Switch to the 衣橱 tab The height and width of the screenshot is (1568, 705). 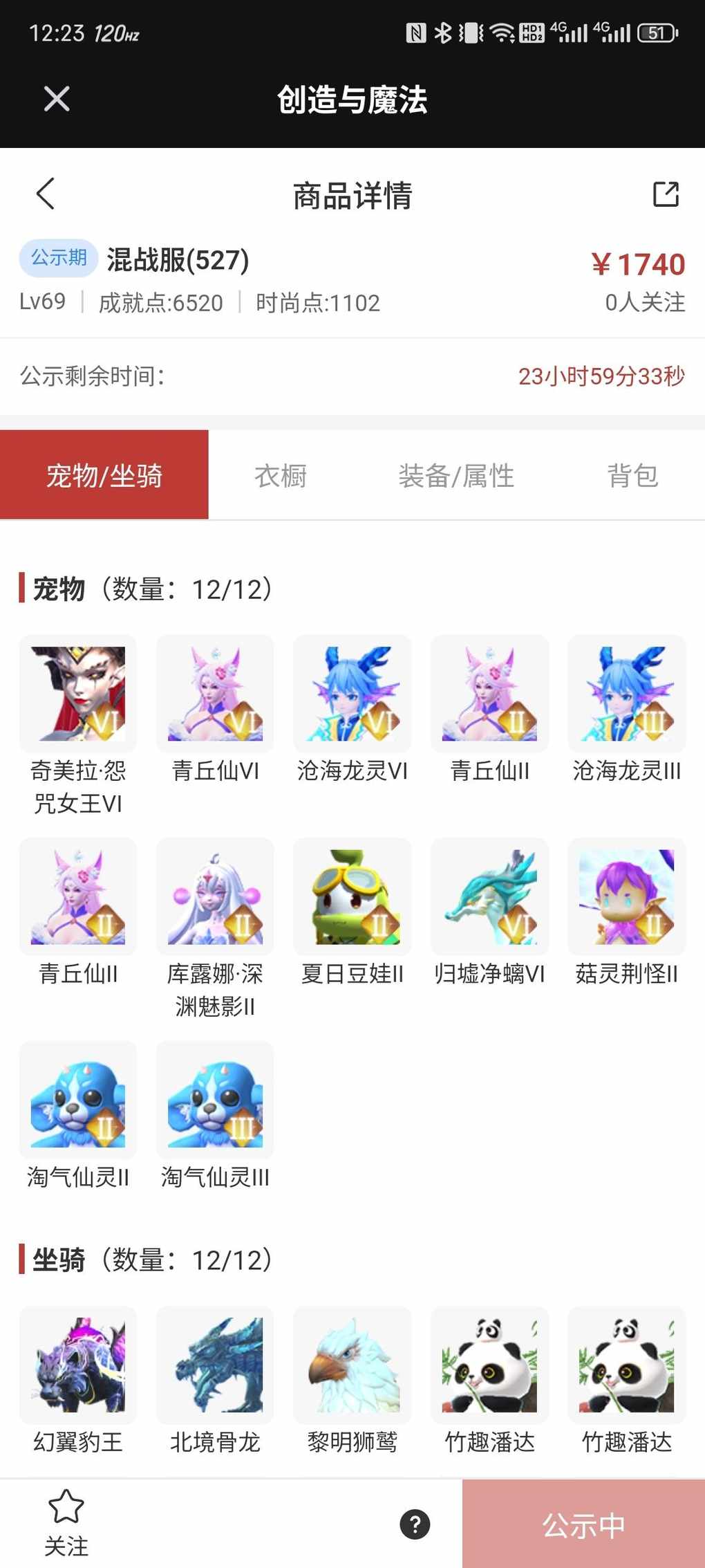coord(280,476)
